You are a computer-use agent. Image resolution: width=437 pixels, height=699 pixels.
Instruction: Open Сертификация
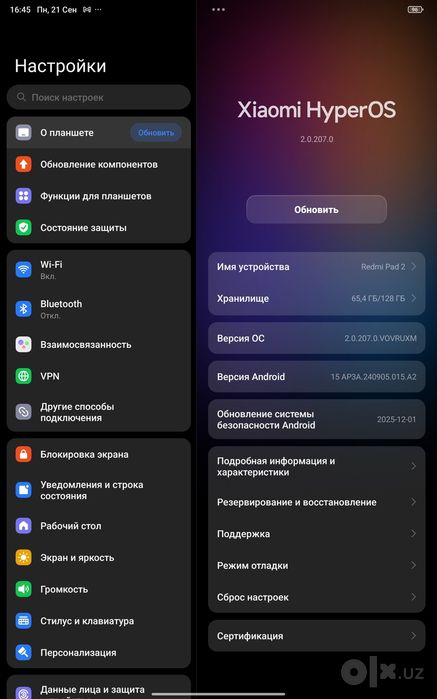click(x=317, y=636)
